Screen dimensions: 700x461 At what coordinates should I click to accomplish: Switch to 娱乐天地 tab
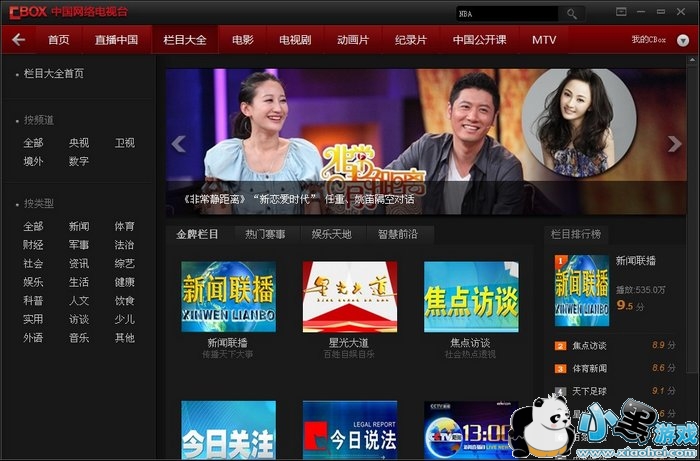tap(331, 234)
